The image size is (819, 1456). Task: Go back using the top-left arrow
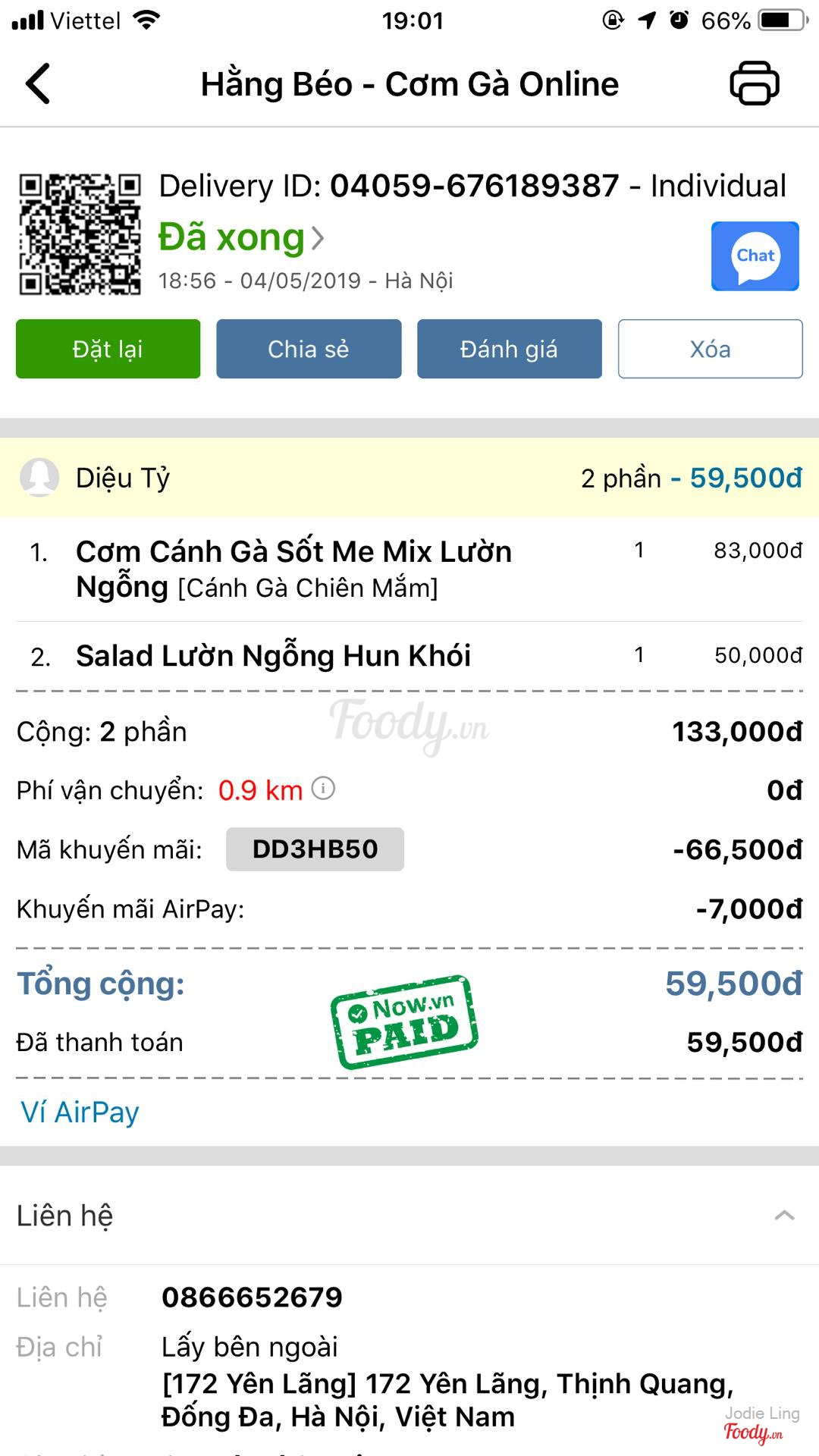pos(38,83)
